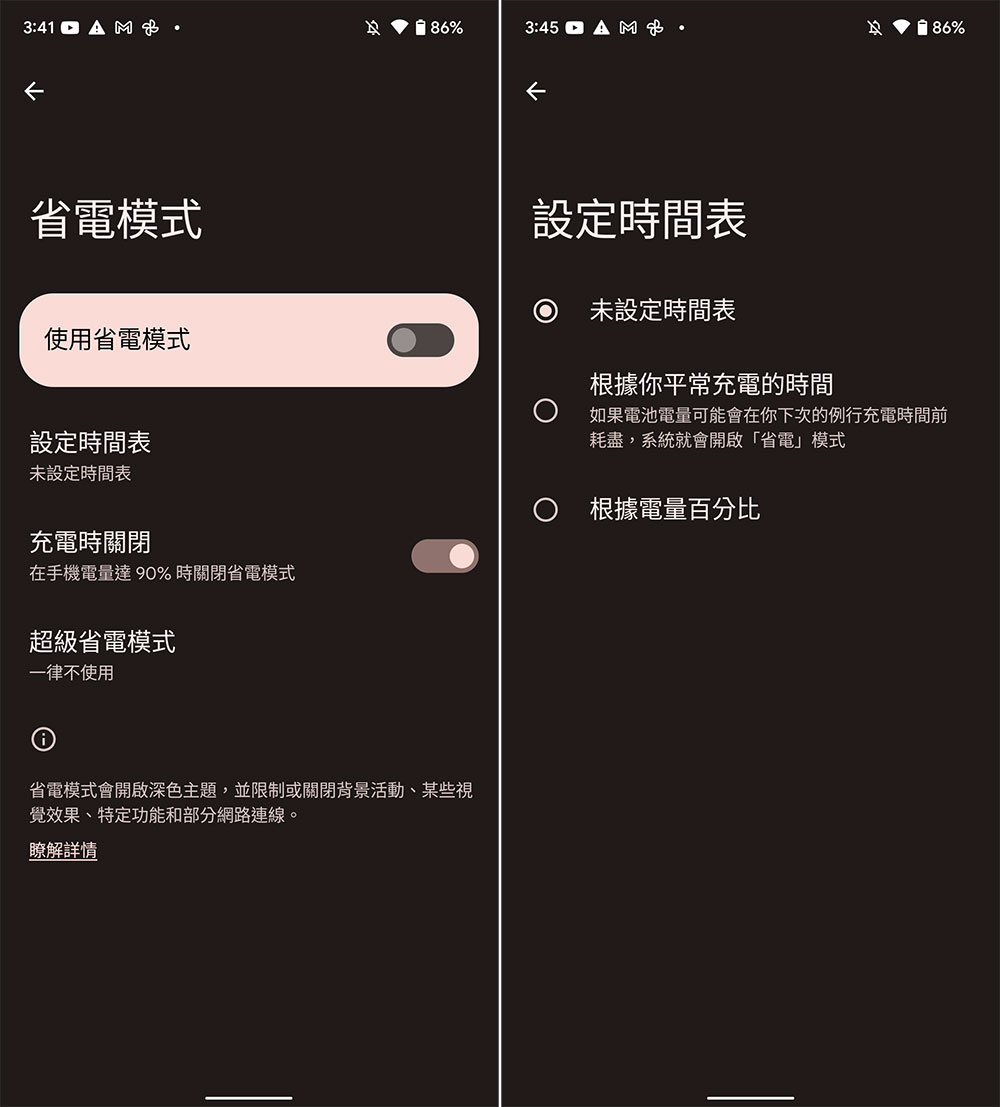
Task: Turn off the 充電時關閉 switch
Action: pyautogui.click(x=445, y=556)
